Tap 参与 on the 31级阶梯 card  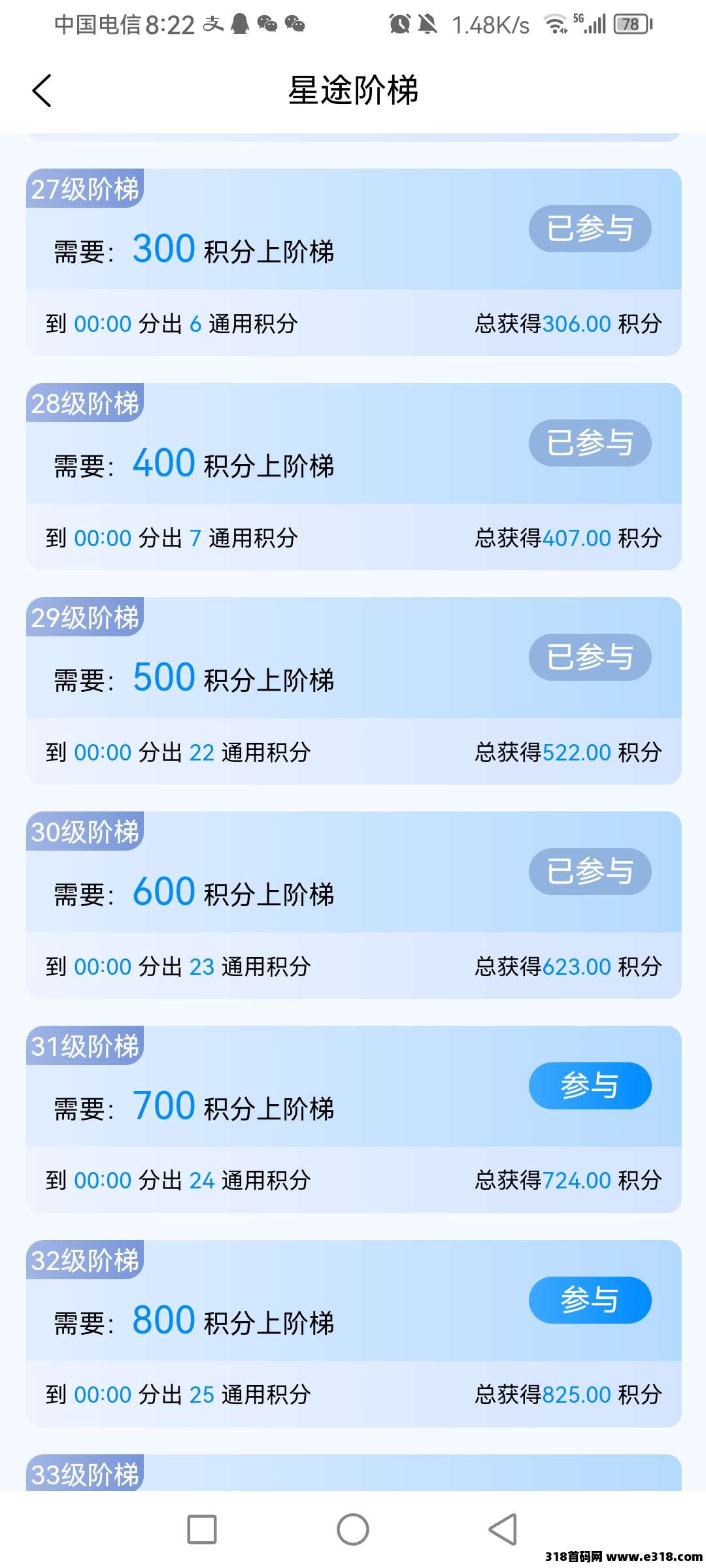click(x=590, y=1085)
